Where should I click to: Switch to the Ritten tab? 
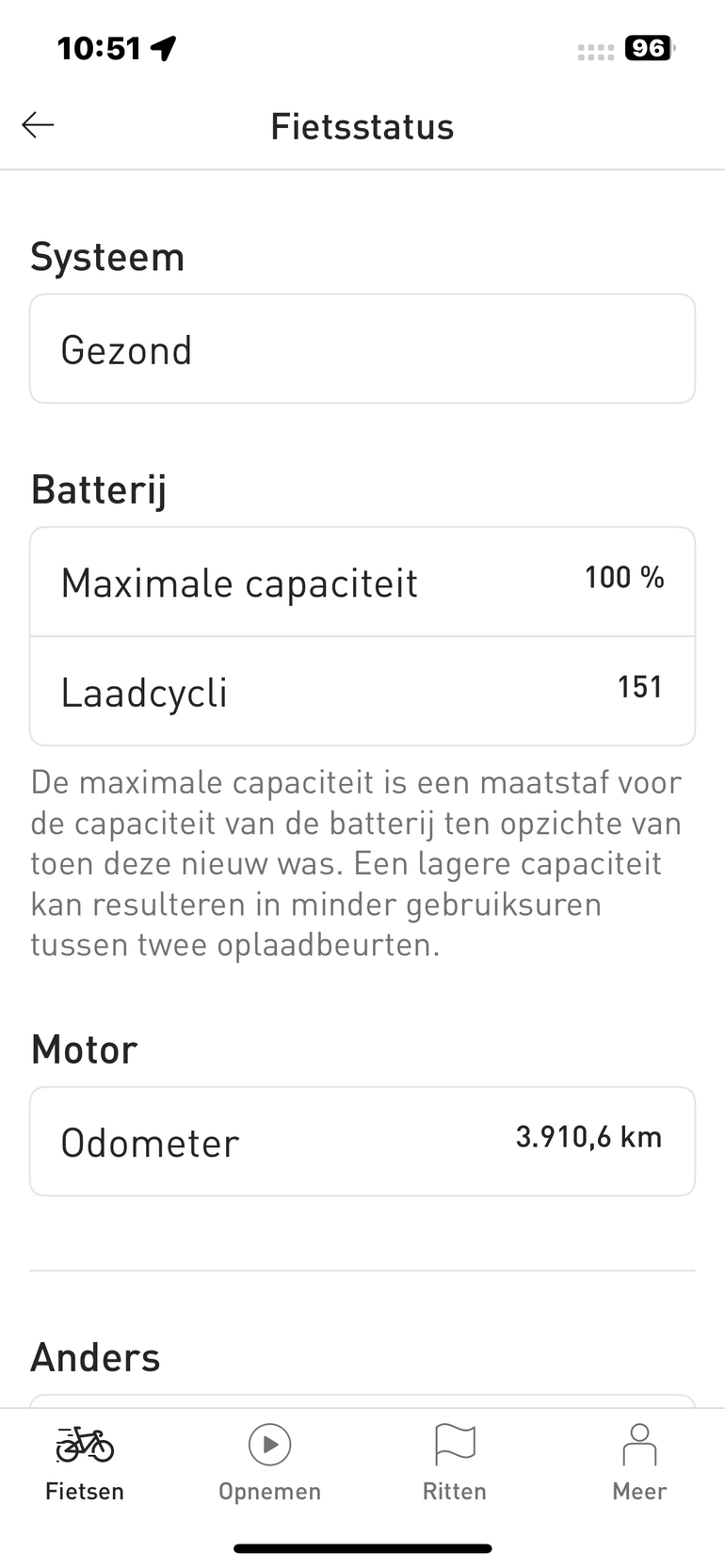coord(454,1462)
